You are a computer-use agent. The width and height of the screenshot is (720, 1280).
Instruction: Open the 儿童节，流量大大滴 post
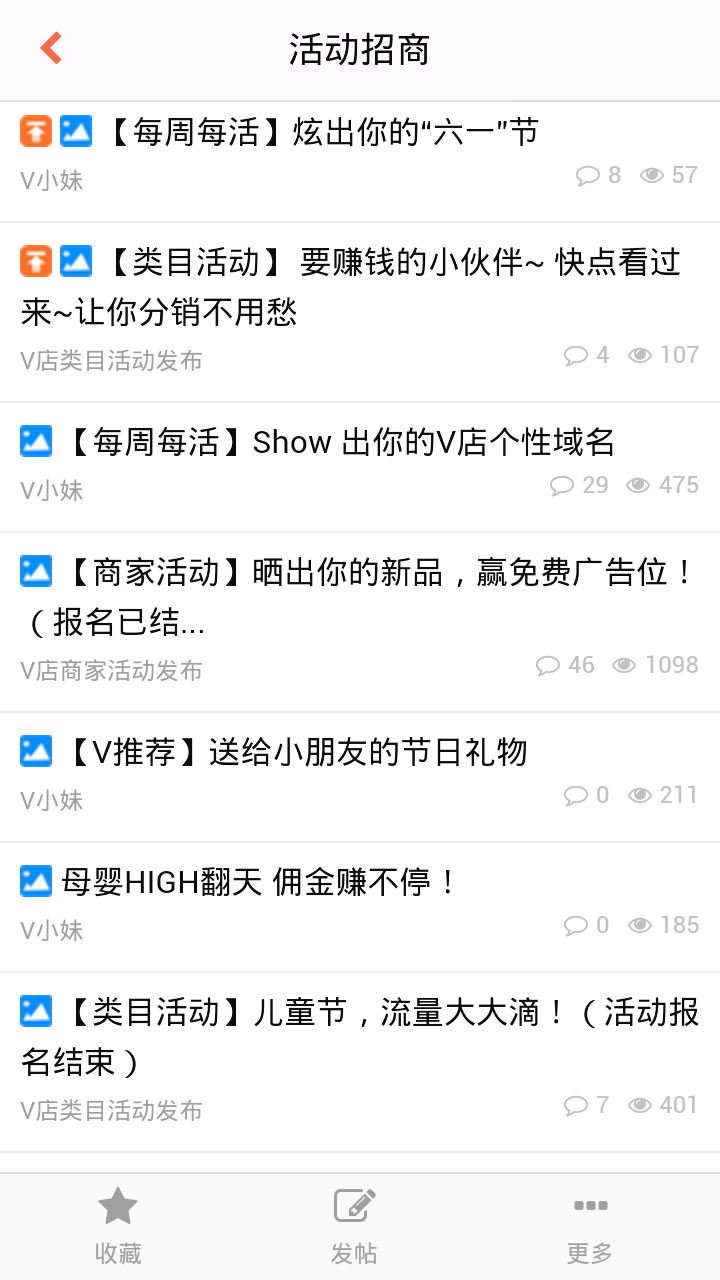(360, 1062)
